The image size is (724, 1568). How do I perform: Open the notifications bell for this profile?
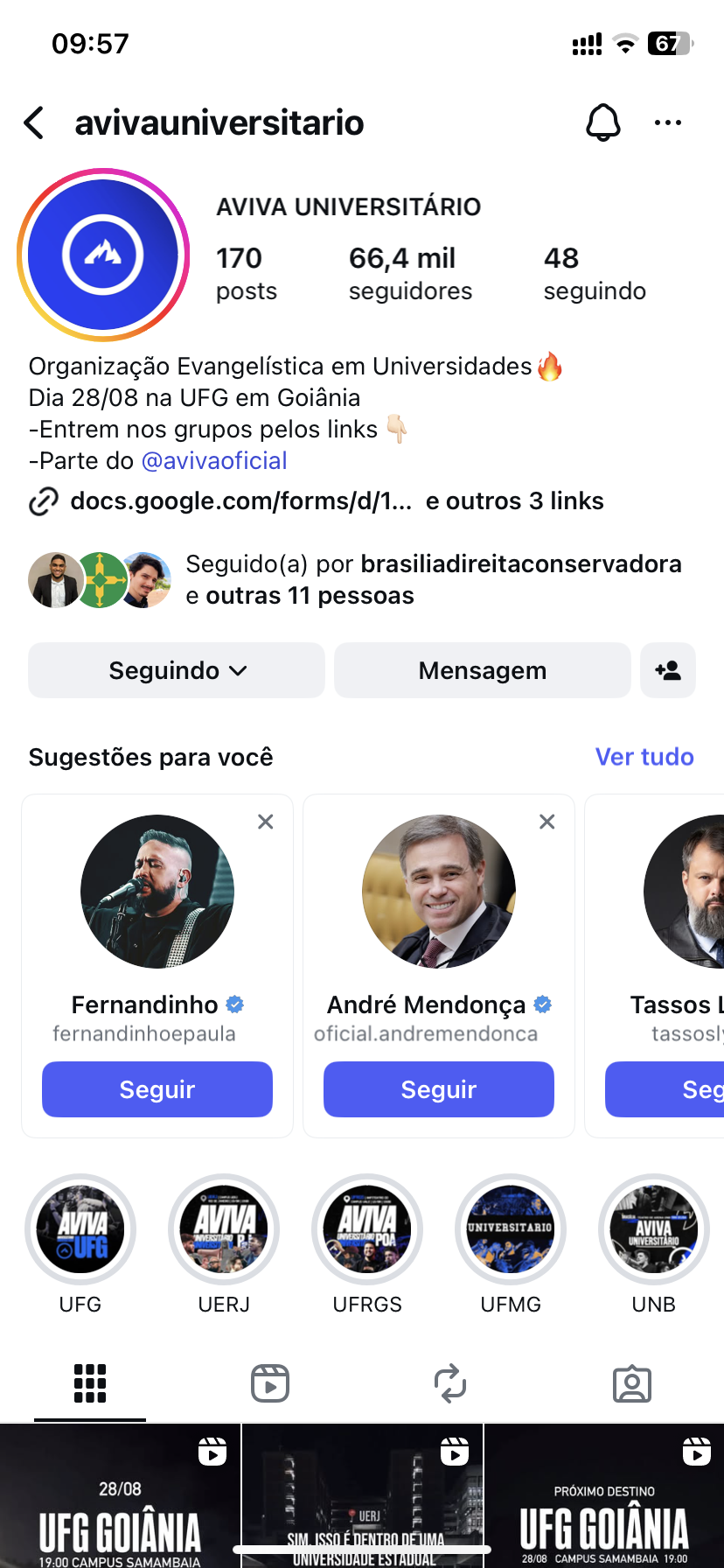602,123
